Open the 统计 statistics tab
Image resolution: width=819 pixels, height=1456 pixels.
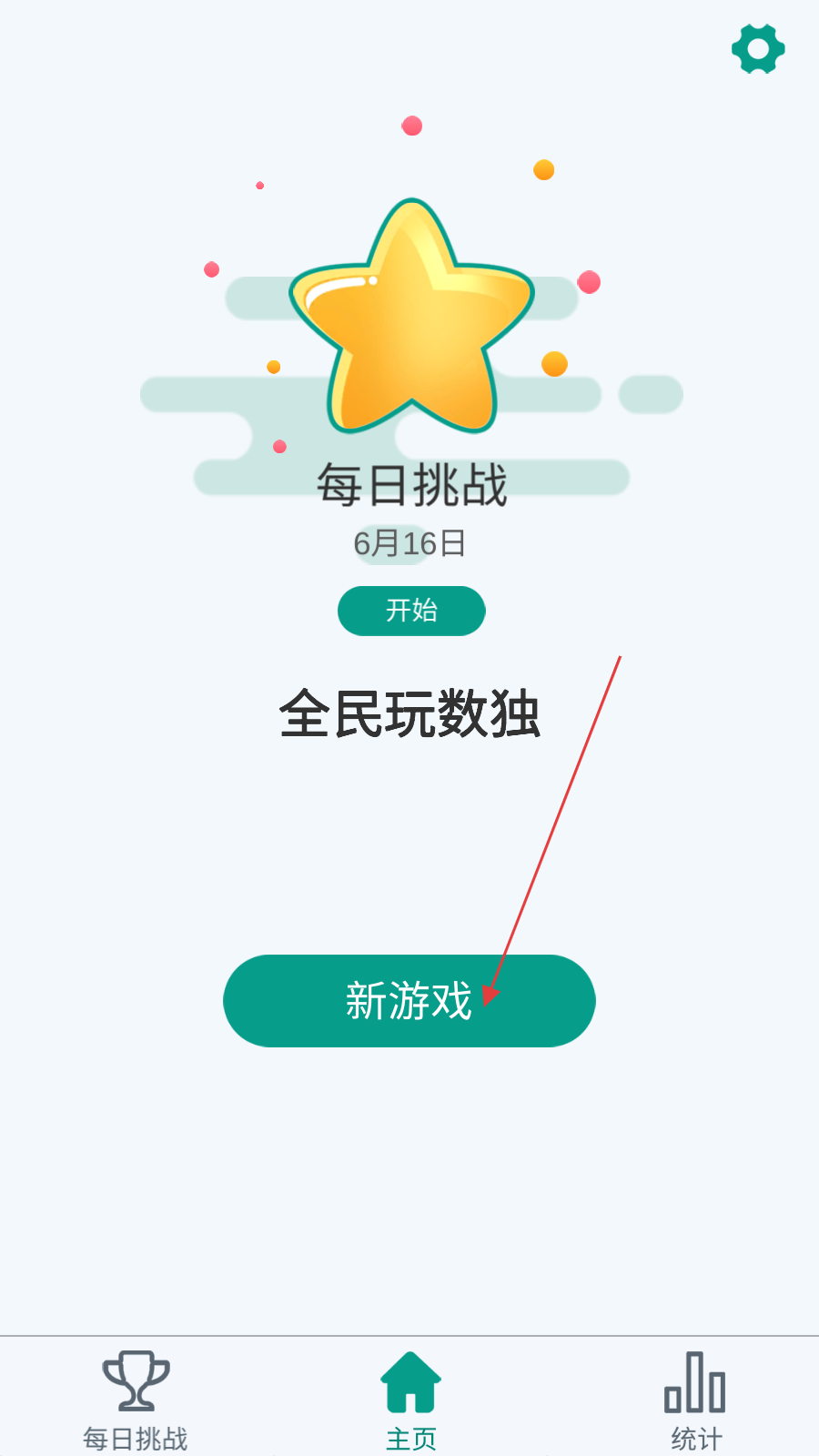pos(695,1400)
